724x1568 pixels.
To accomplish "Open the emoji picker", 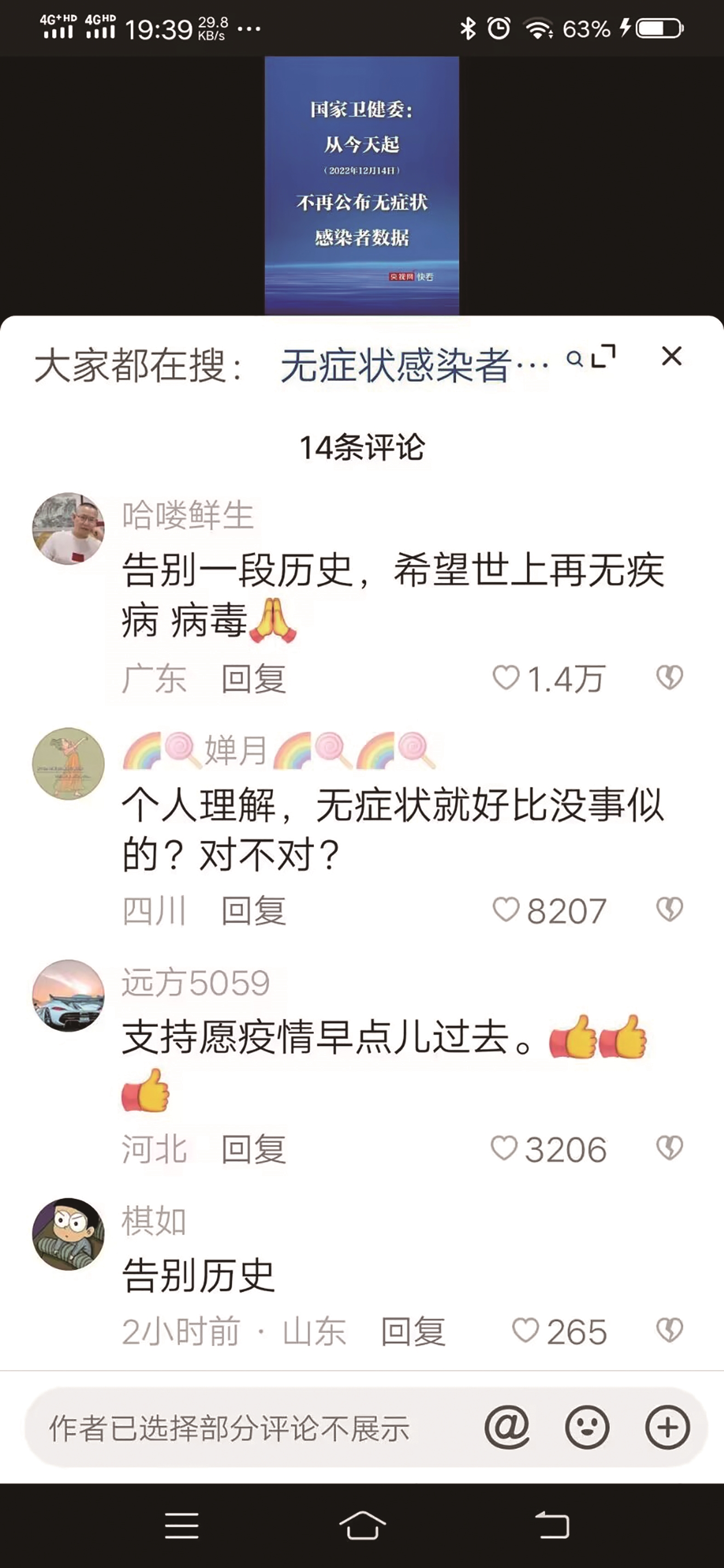I will coord(587,1427).
